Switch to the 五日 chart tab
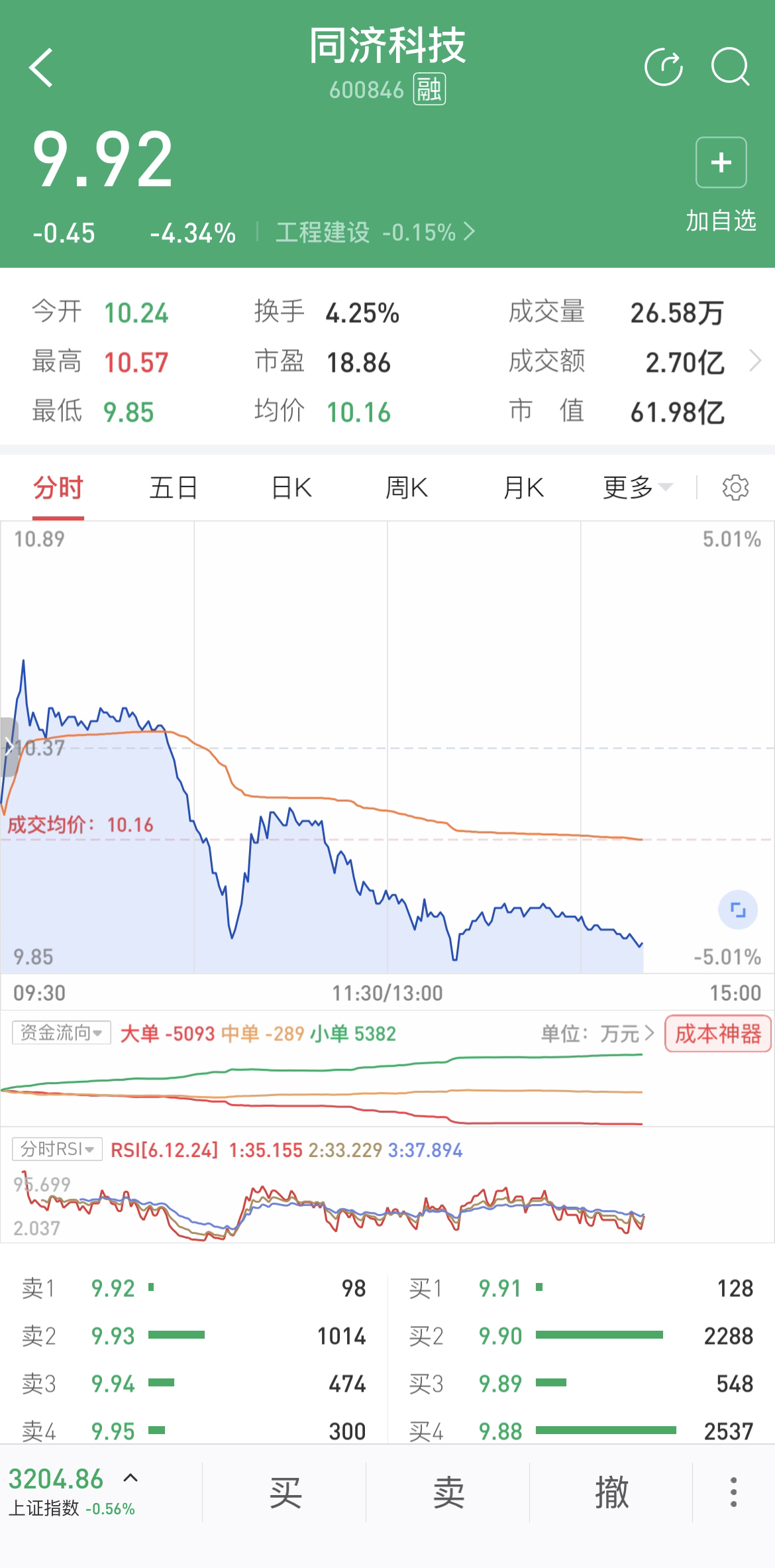The width and height of the screenshot is (775, 1568). [174, 488]
